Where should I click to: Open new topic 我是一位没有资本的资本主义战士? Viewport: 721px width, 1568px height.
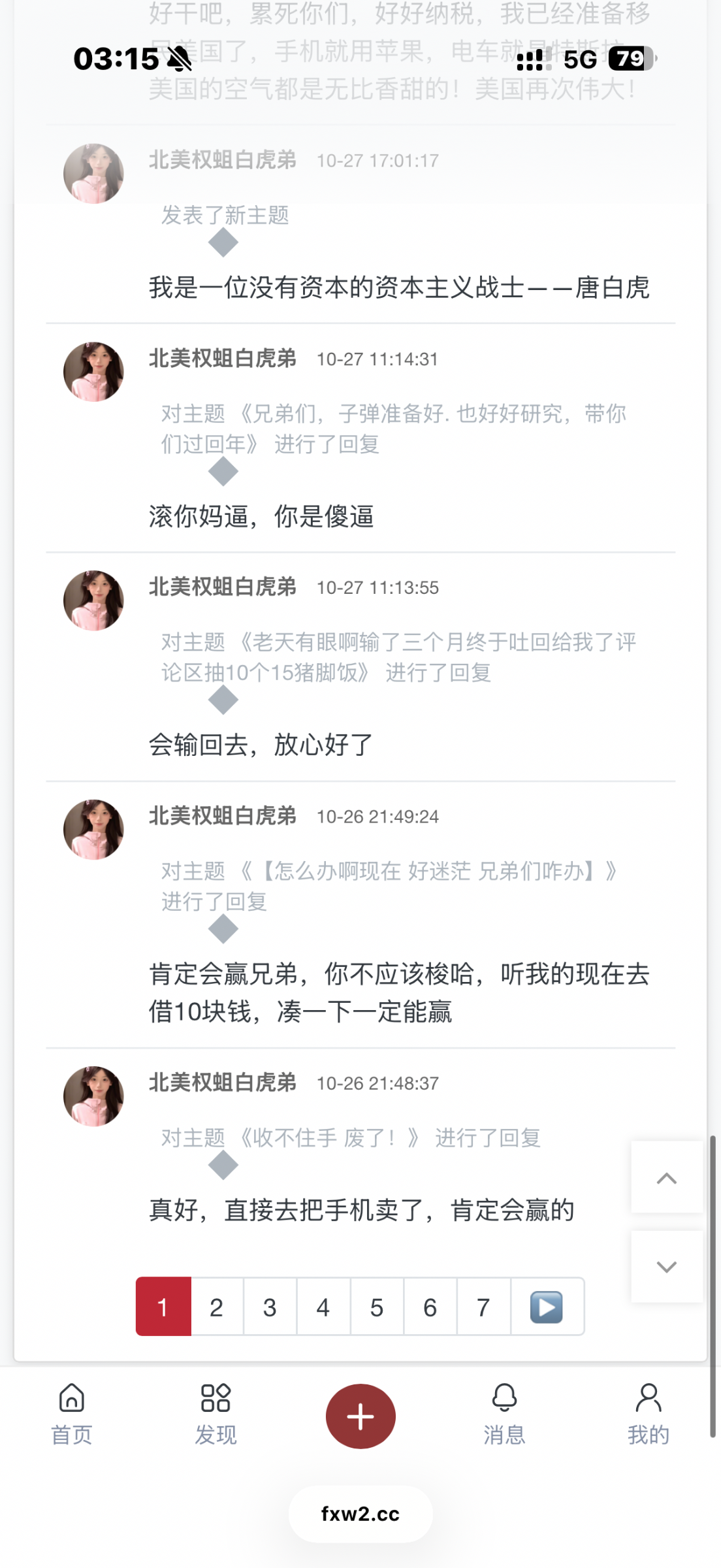click(398, 287)
